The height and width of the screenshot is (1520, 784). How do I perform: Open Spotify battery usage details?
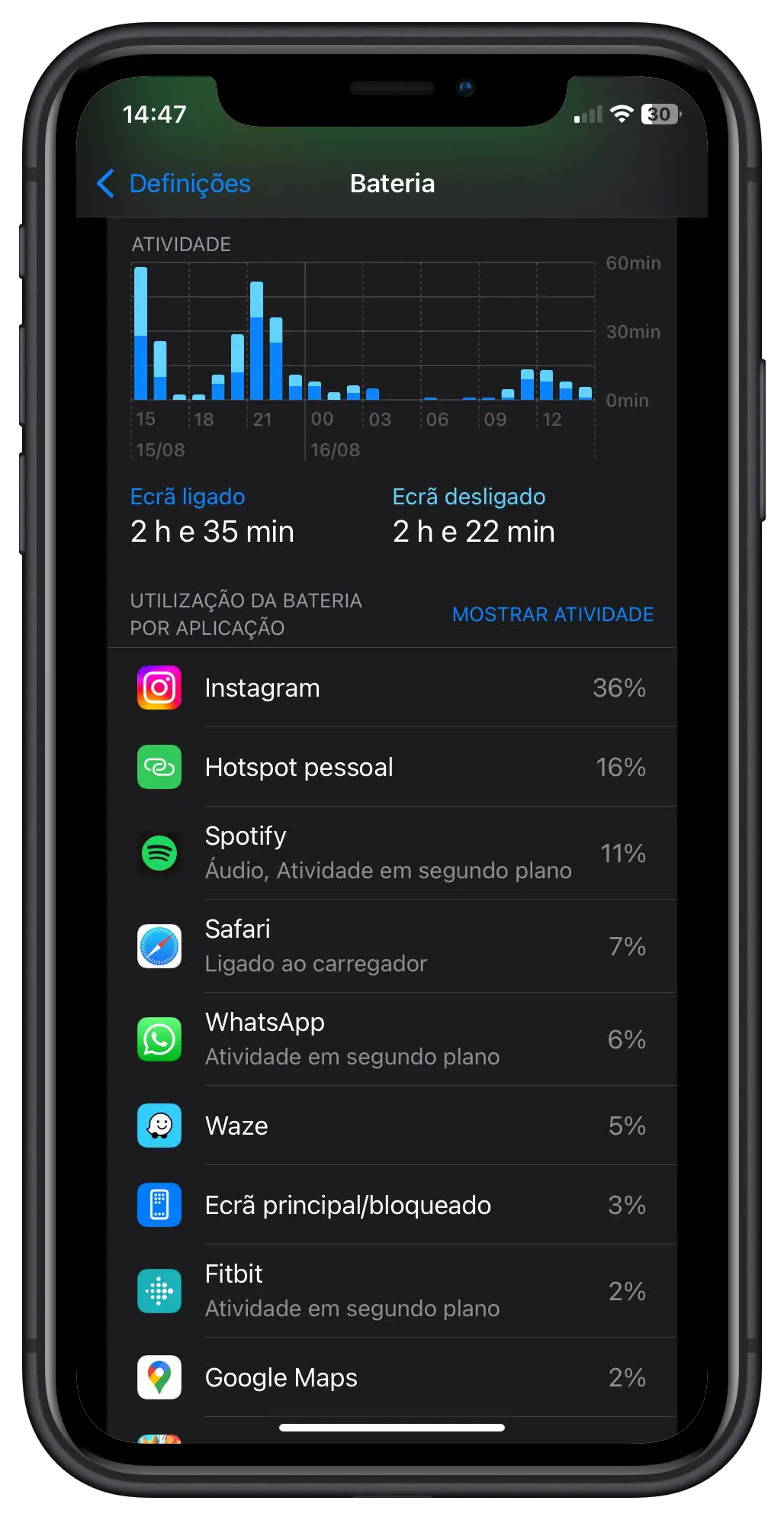click(x=392, y=853)
